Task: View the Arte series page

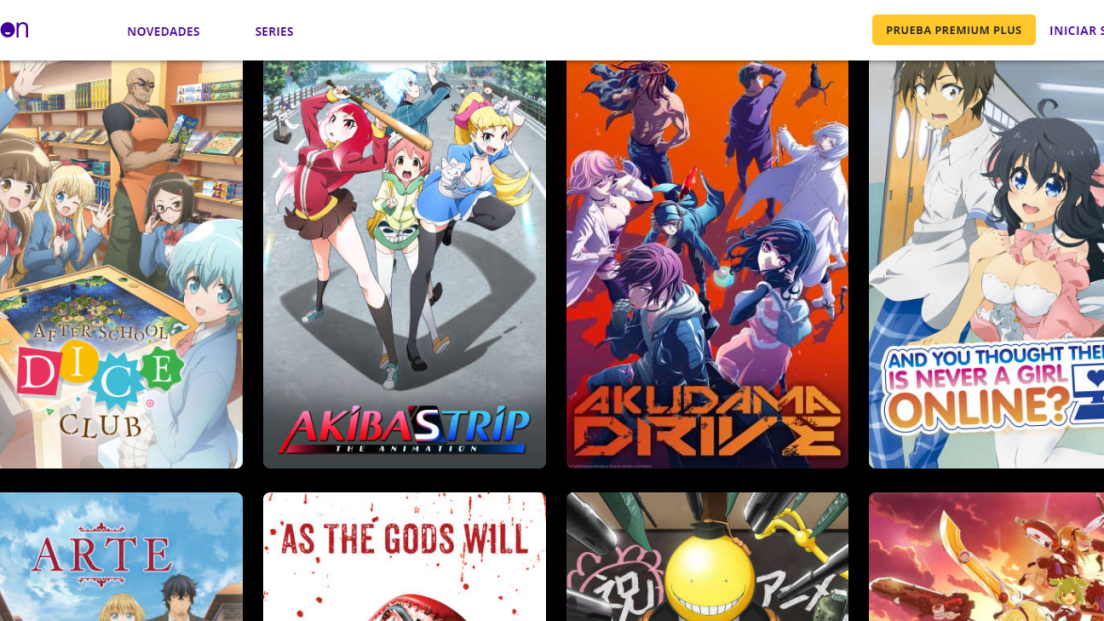Action: [x=120, y=556]
